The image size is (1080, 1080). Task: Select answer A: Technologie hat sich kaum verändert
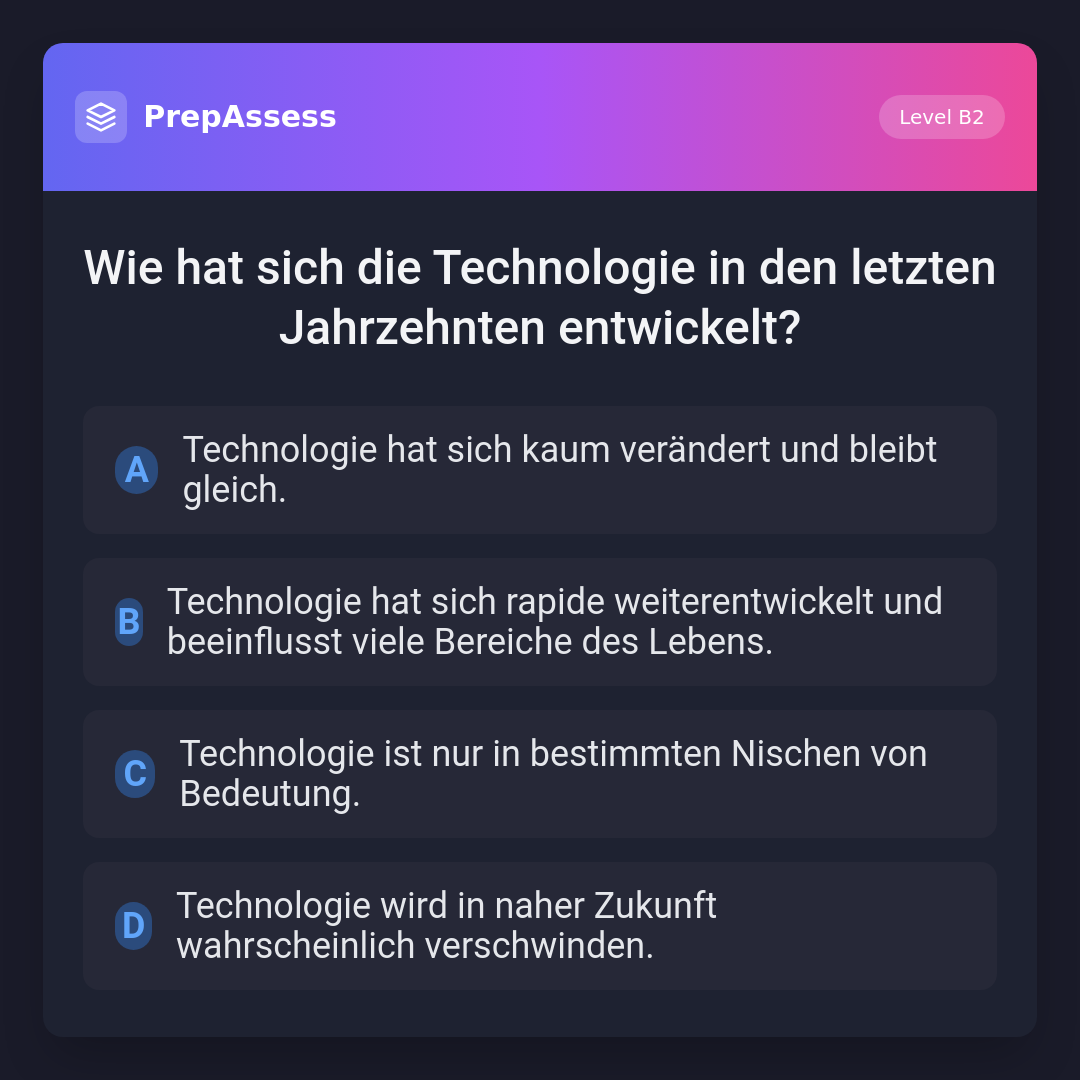tap(540, 470)
